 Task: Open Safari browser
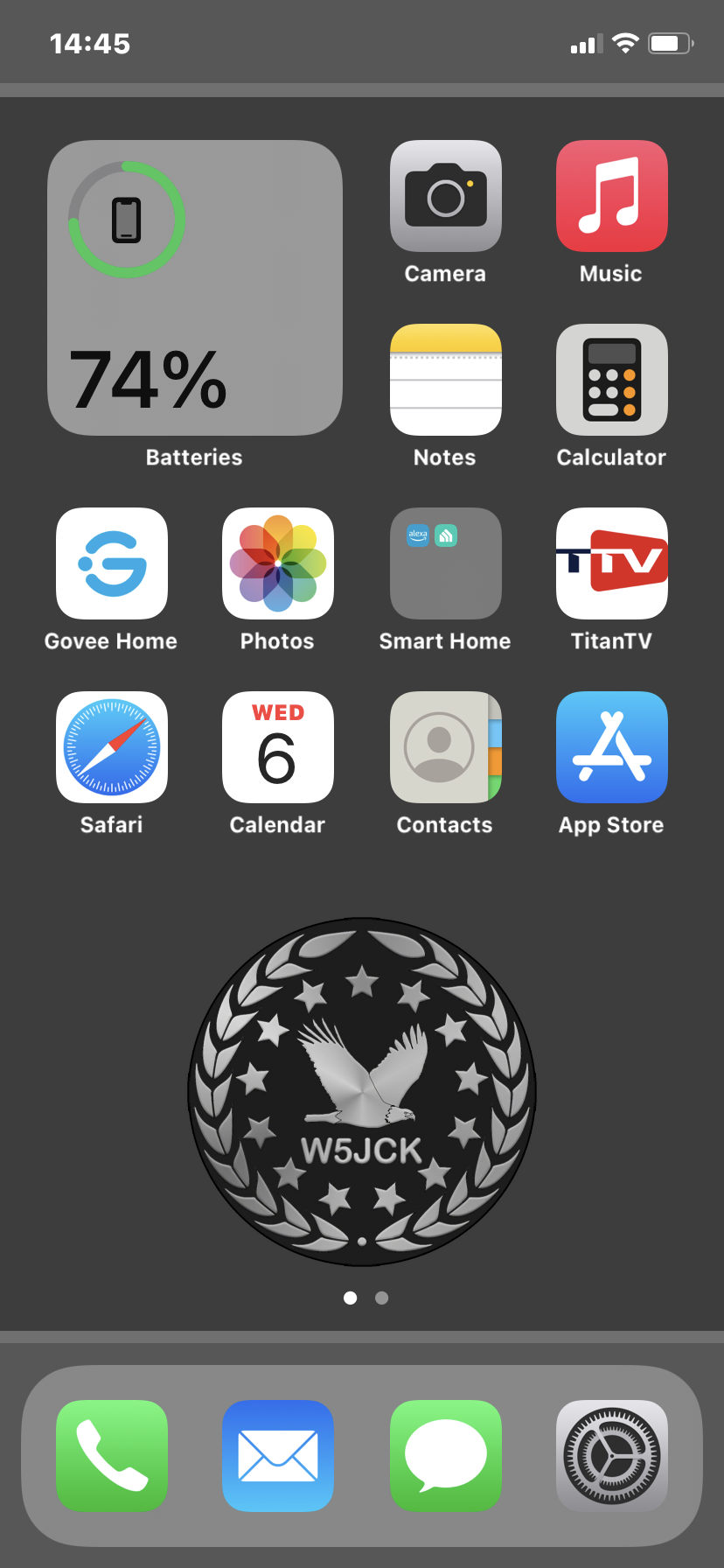112,748
